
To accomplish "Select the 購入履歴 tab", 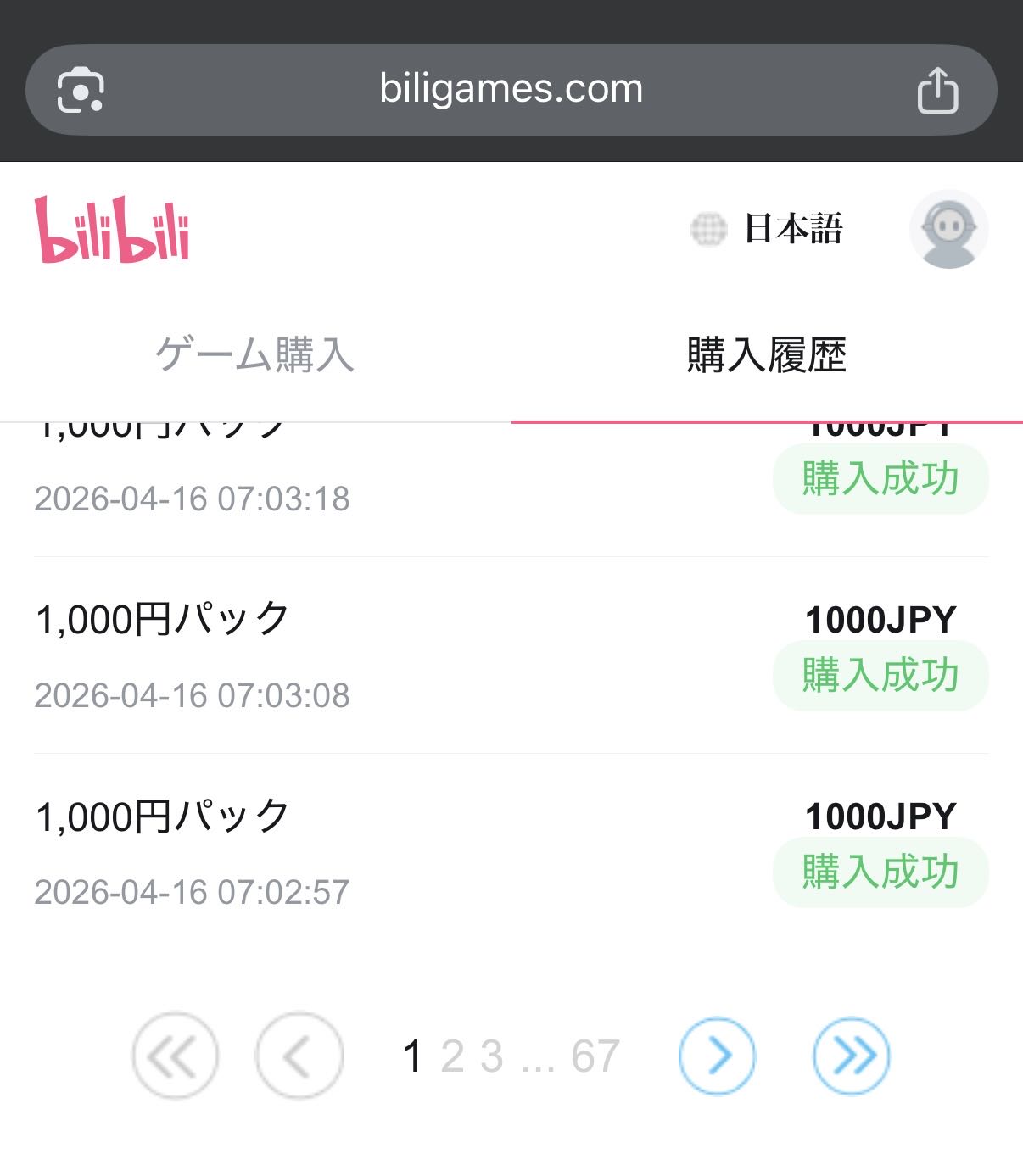I will pos(767,354).
